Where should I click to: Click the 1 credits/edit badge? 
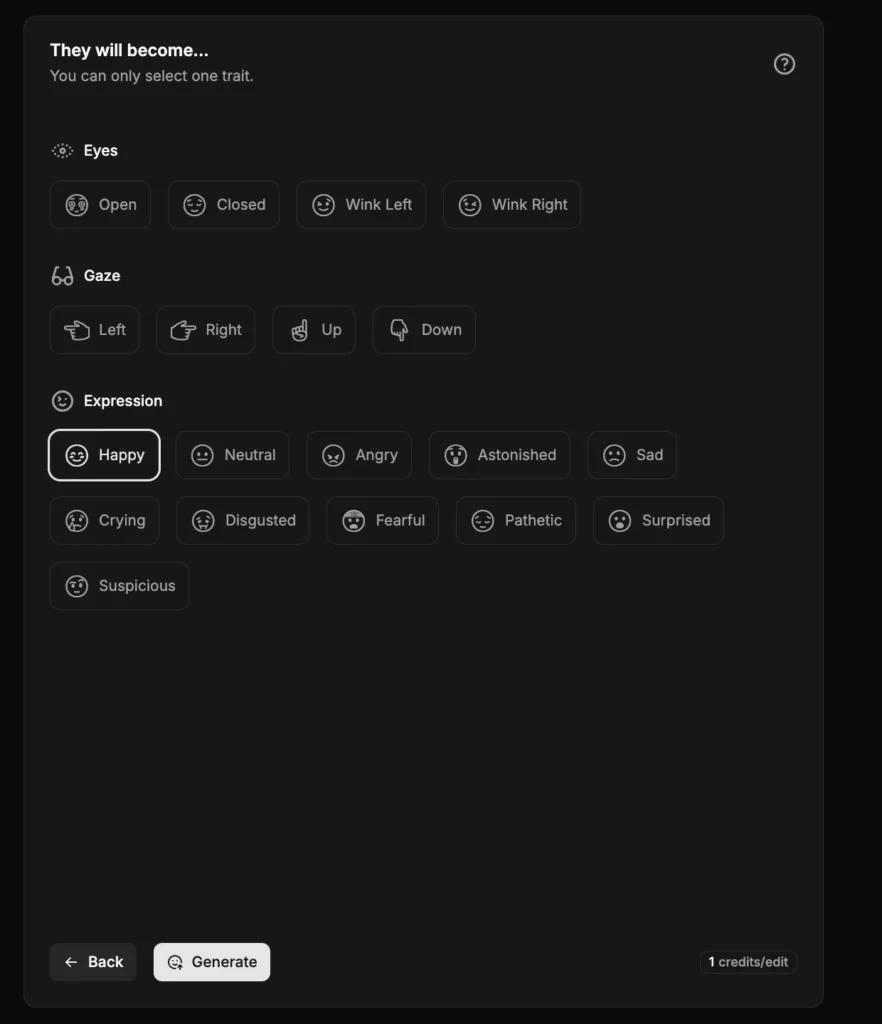click(x=748, y=961)
